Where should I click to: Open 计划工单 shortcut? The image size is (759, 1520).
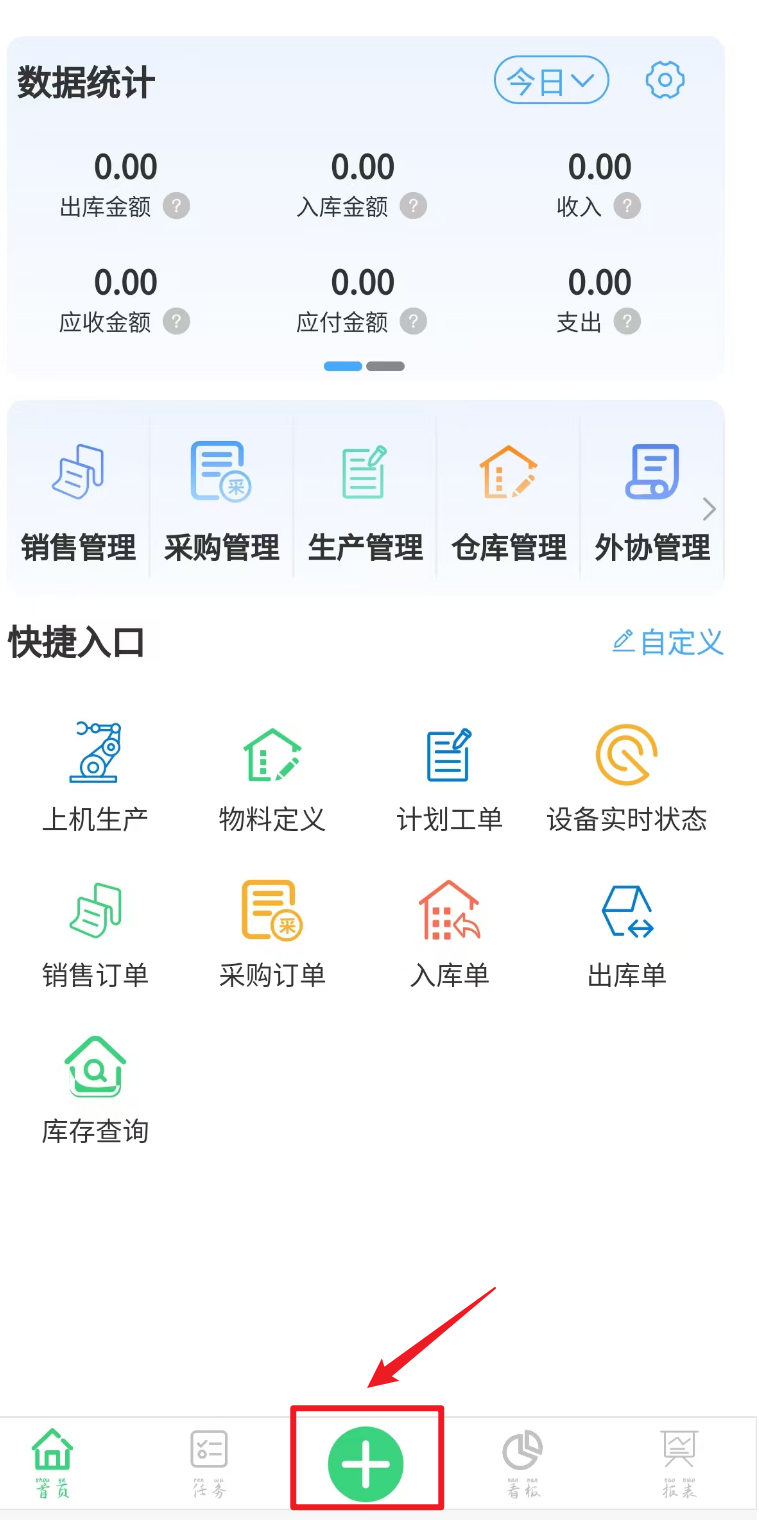click(449, 777)
